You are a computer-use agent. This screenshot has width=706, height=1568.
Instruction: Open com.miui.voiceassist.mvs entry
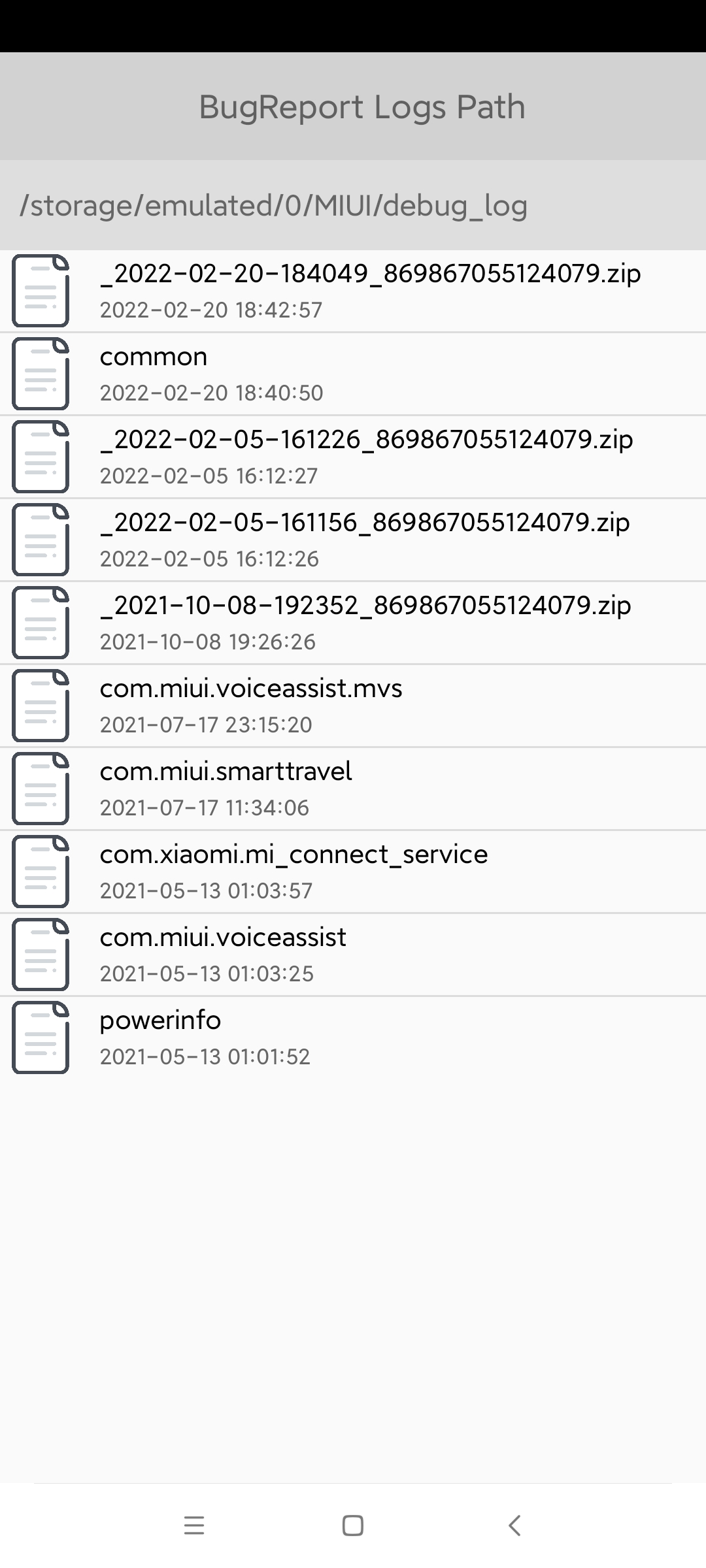353,706
